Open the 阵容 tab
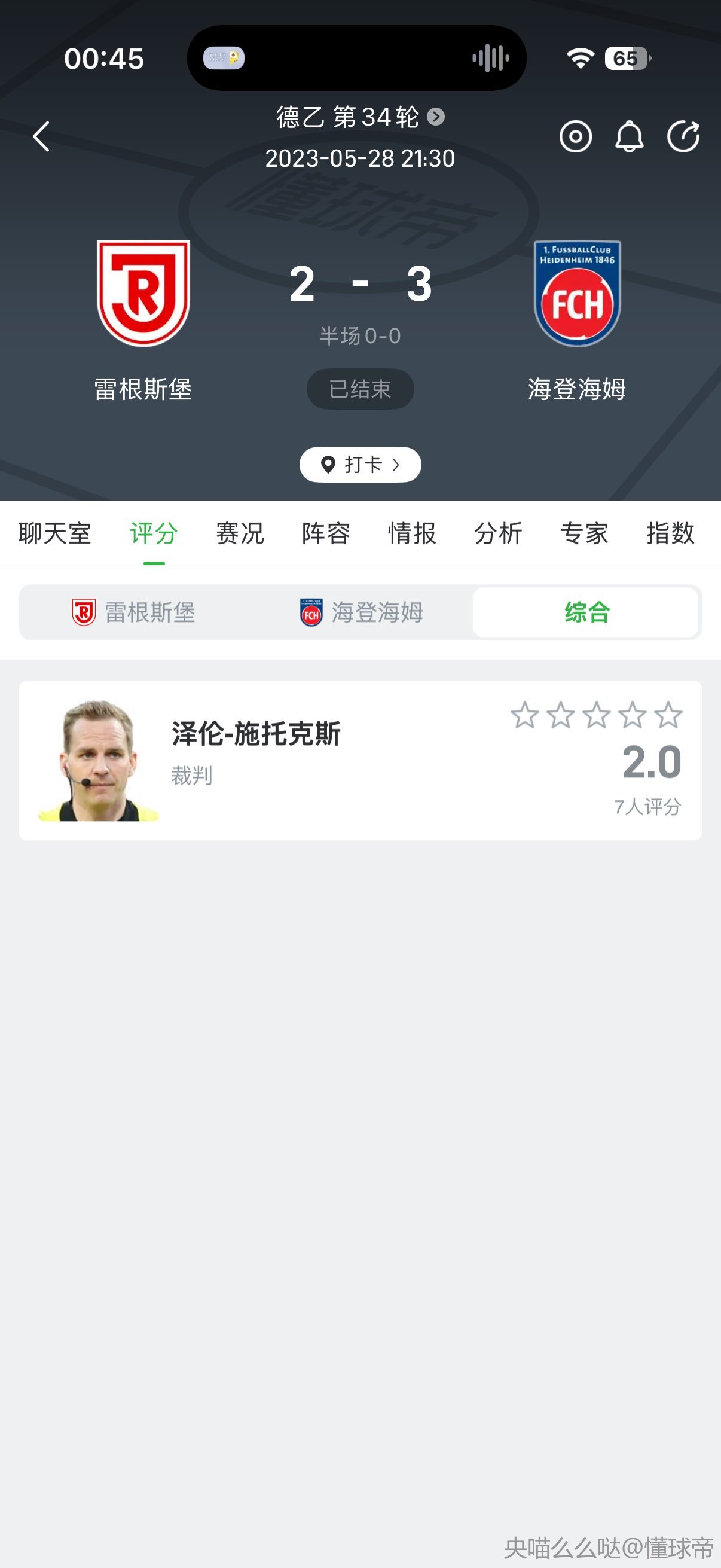 point(326,533)
